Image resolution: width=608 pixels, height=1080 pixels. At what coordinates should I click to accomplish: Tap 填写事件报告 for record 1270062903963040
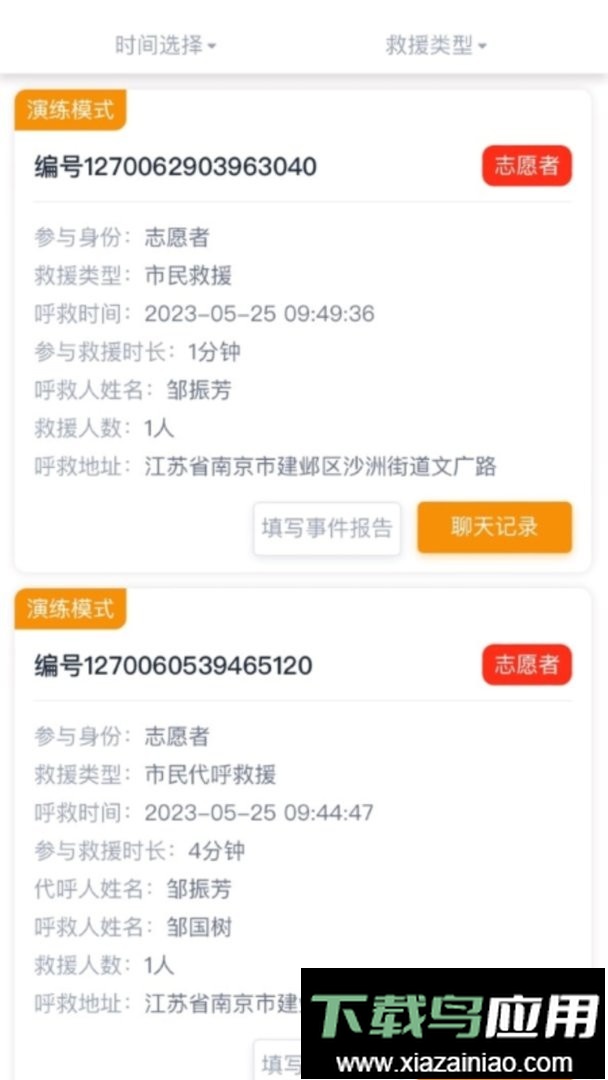(327, 528)
